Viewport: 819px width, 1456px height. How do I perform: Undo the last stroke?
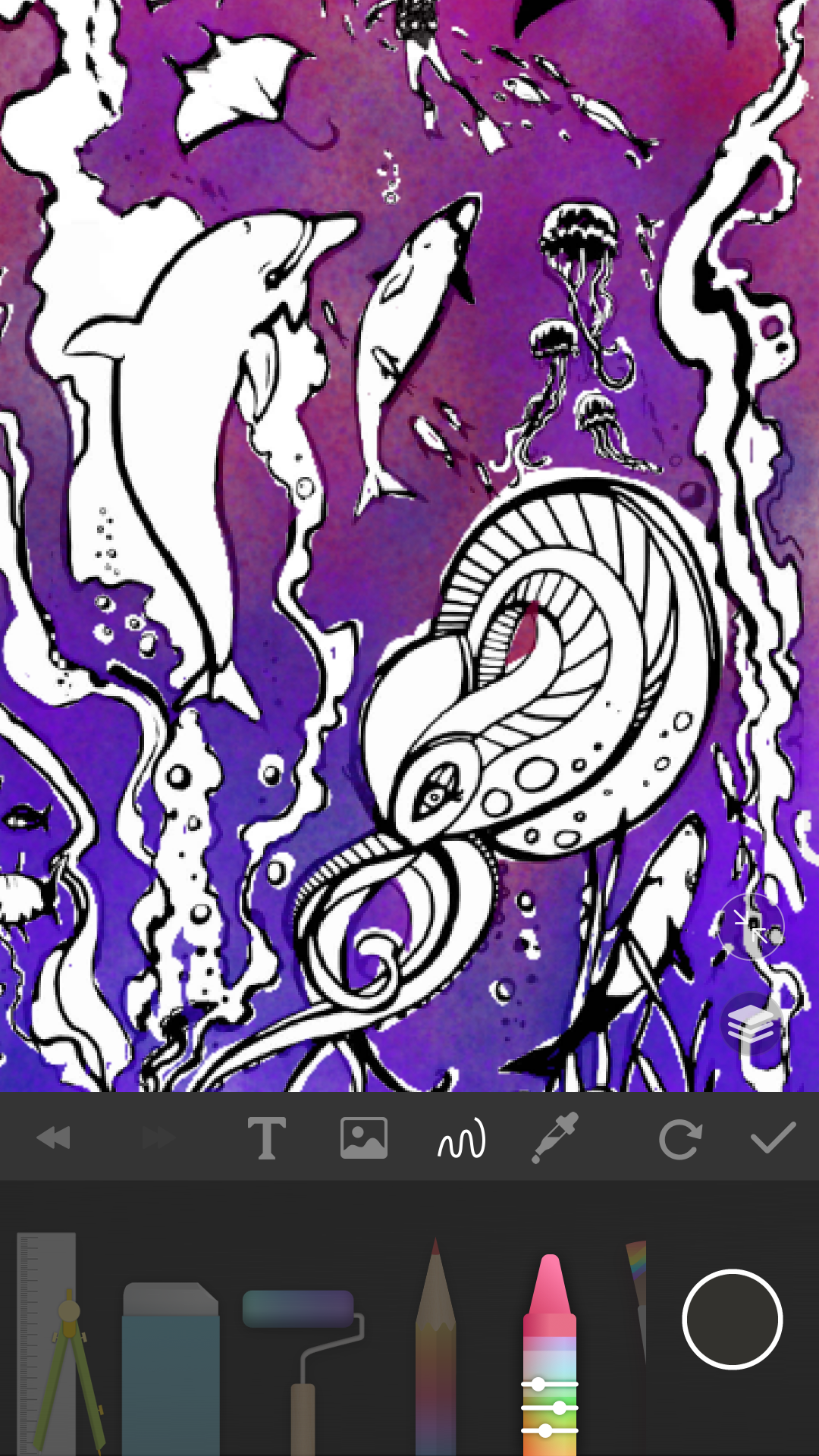pos(55,1137)
